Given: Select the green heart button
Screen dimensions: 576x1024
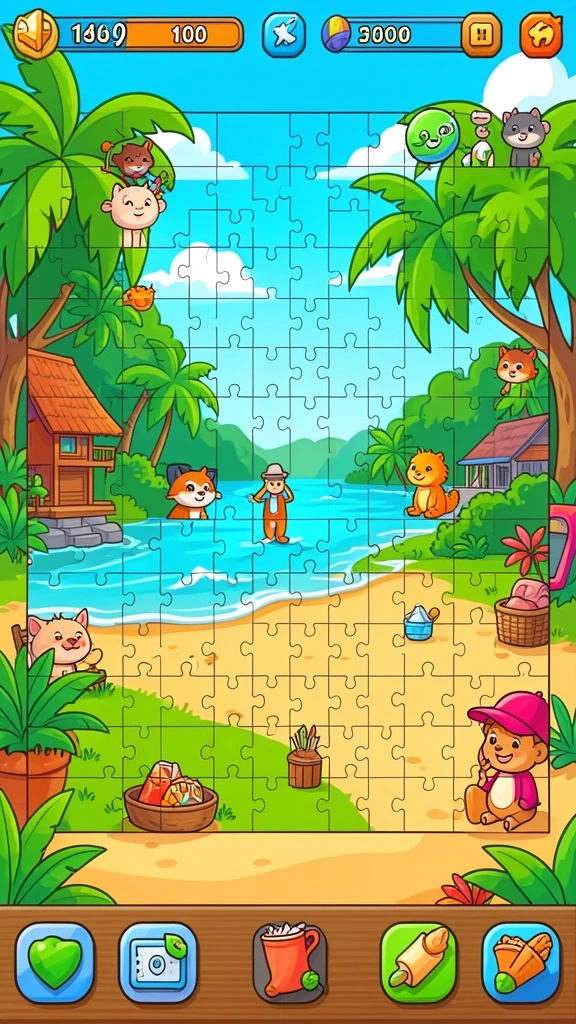Looking at the screenshot, I should (x=55, y=963).
